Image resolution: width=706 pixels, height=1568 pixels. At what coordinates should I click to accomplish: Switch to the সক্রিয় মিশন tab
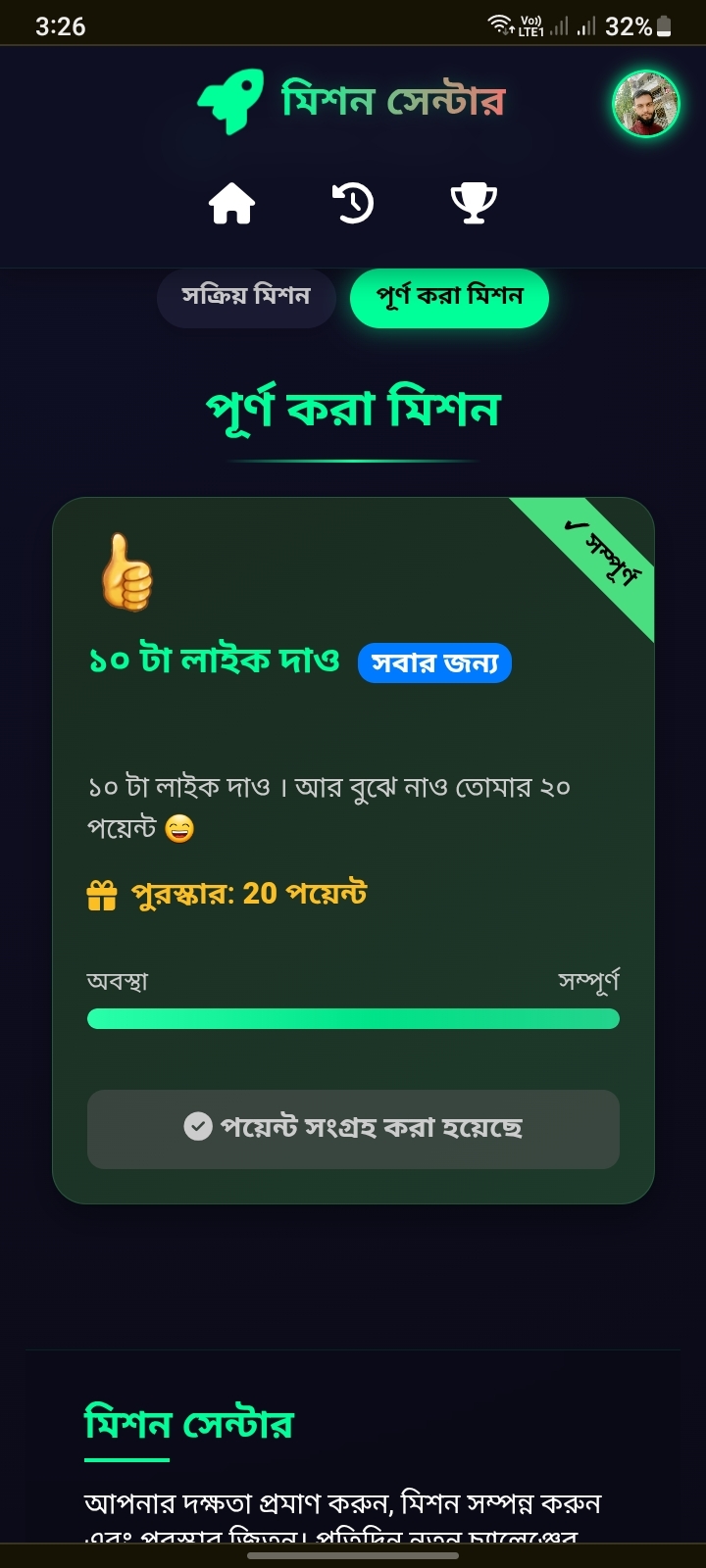point(246,296)
